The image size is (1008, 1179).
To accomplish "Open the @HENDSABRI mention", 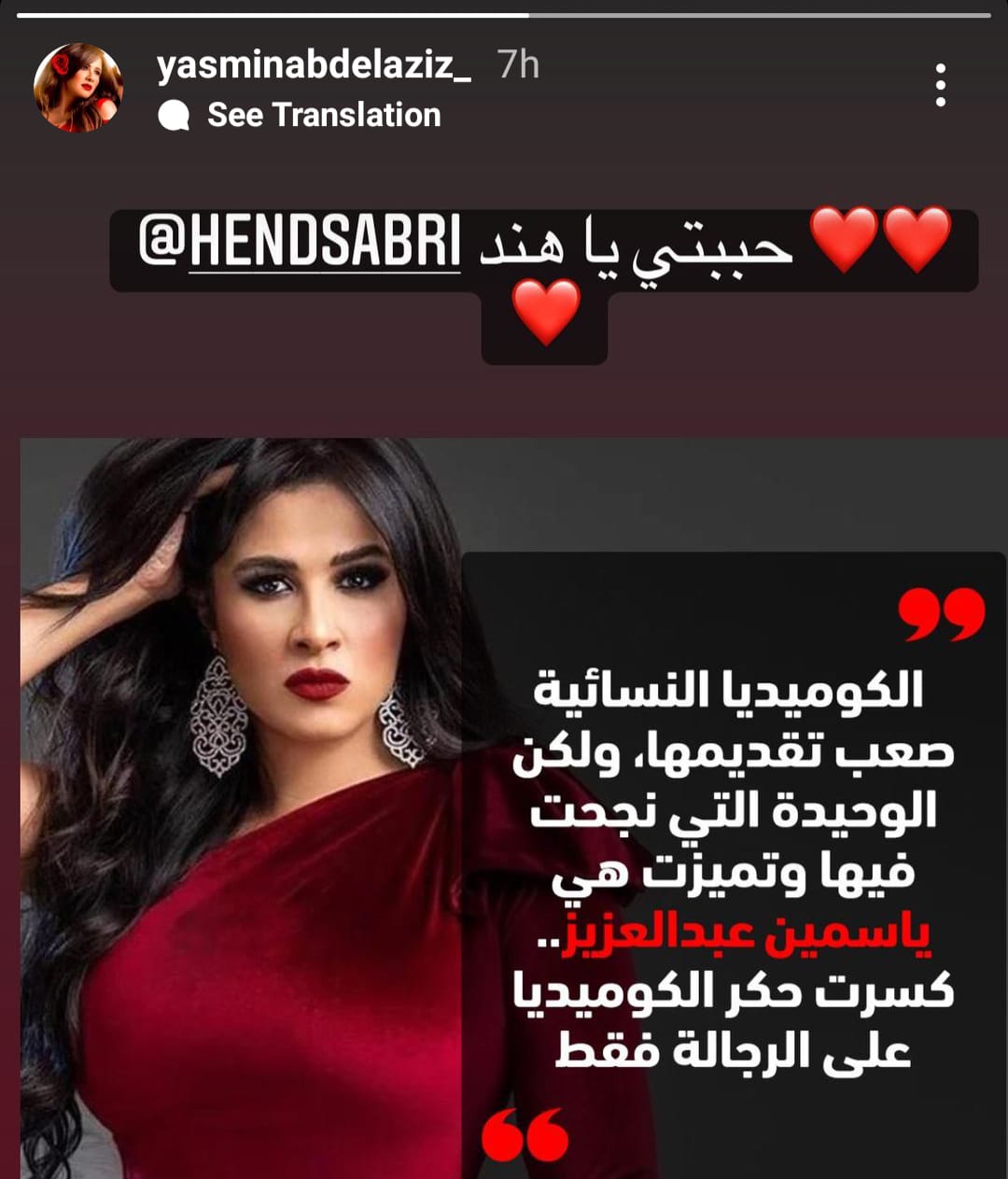I will [301, 241].
